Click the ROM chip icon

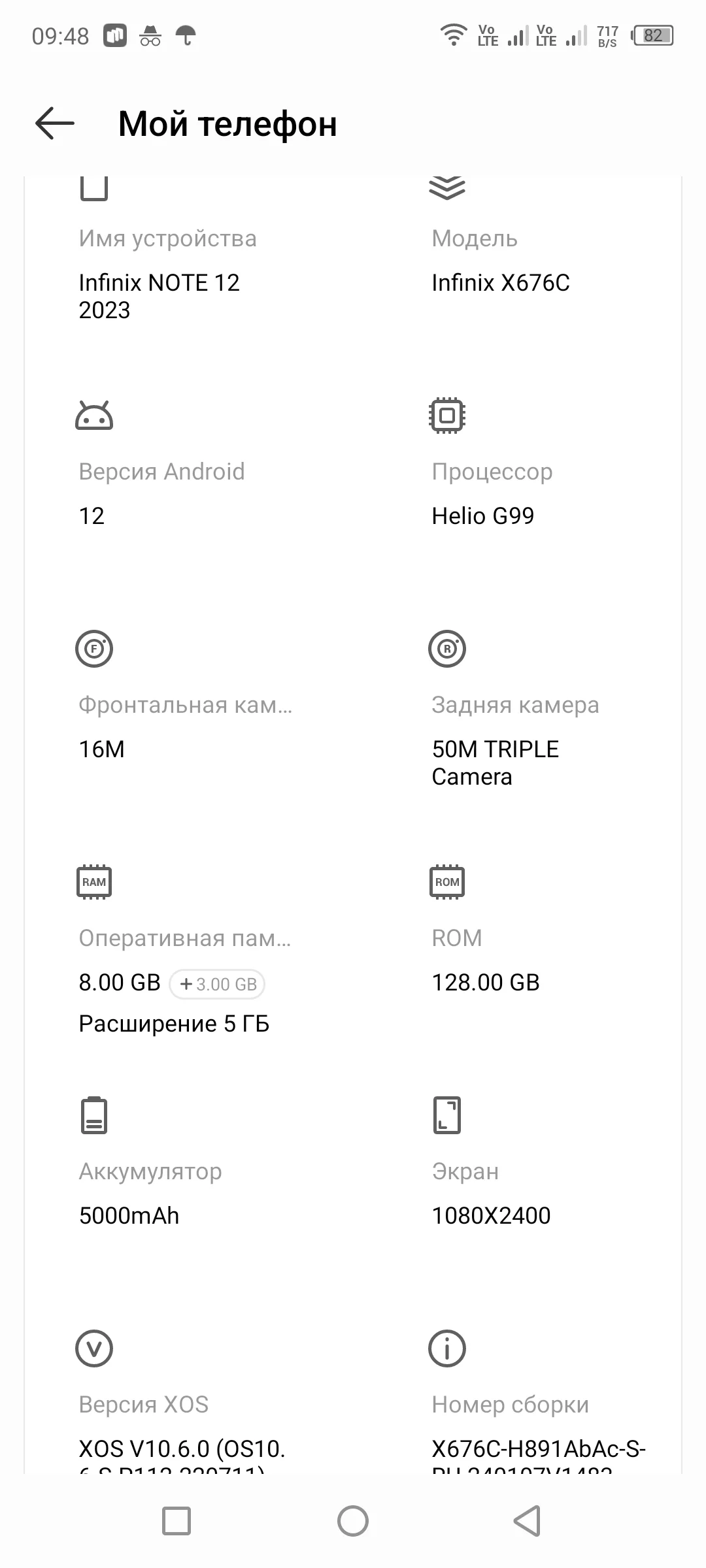(x=447, y=882)
